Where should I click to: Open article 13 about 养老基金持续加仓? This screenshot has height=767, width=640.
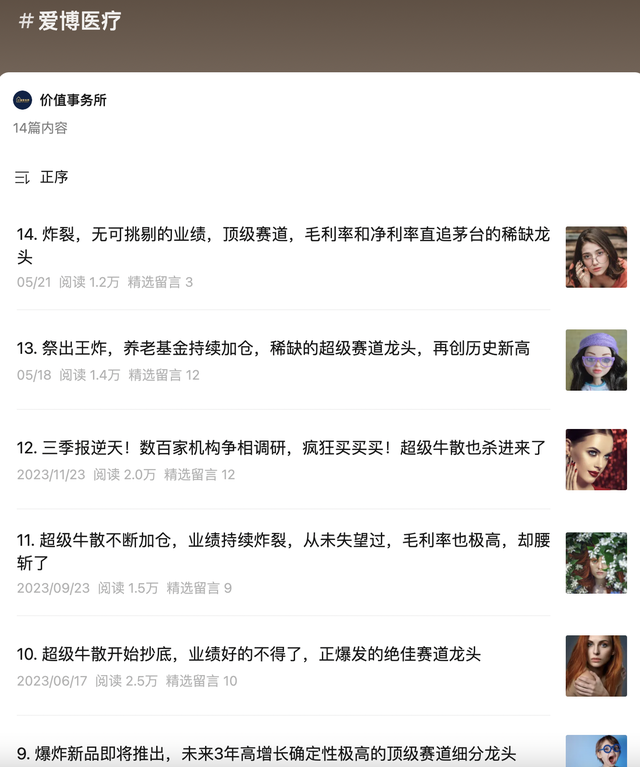point(273,348)
